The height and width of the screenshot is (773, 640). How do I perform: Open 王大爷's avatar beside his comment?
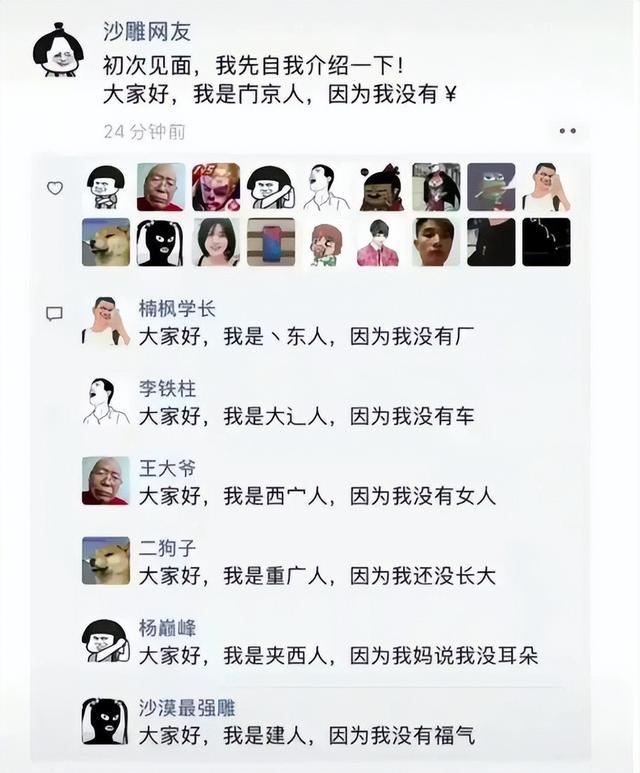coord(105,481)
